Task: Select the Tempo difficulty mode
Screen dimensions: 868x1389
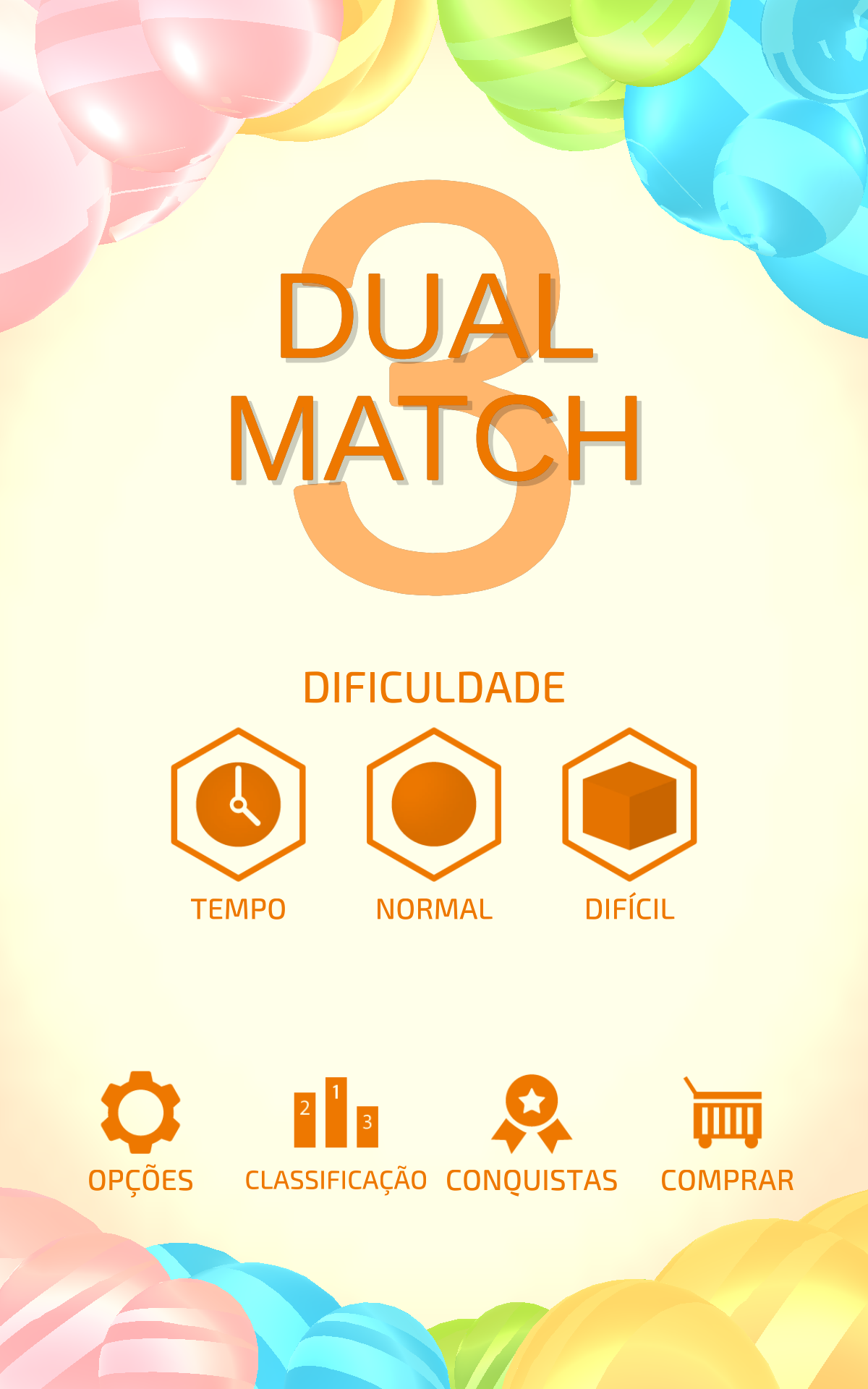Action: click(238, 804)
